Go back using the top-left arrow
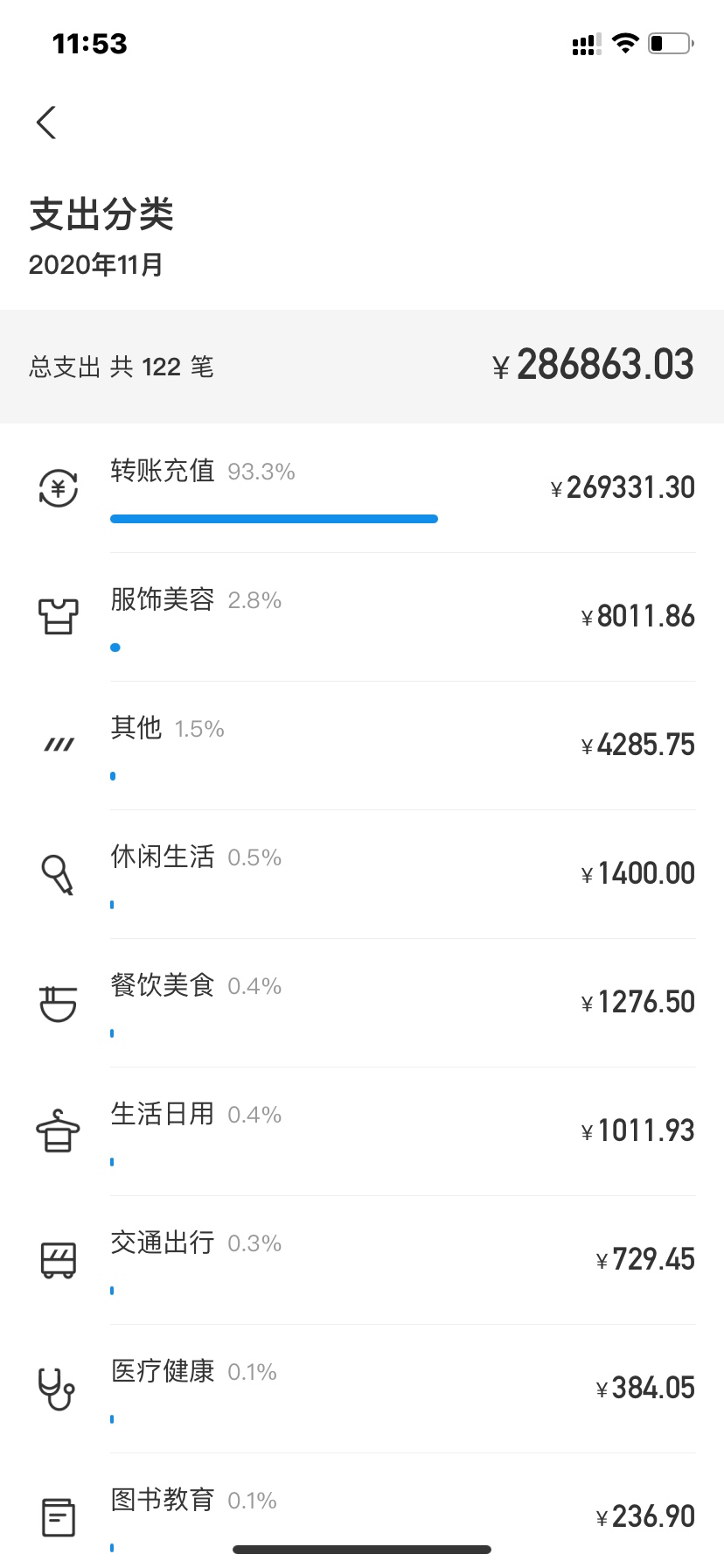This screenshot has height=1568, width=724. click(x=47, y=122)
